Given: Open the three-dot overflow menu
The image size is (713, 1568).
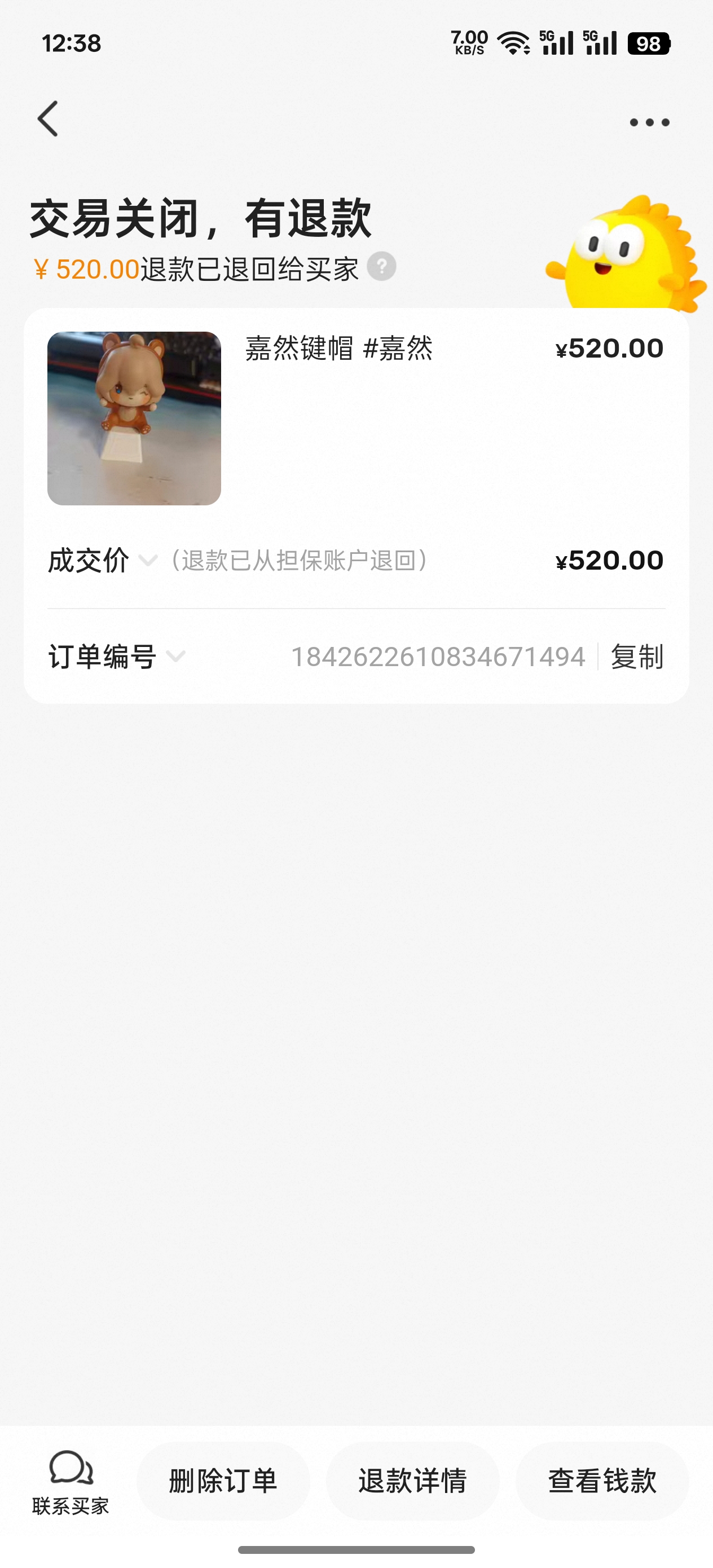Looking at the screenshot, I should [649, 122].
